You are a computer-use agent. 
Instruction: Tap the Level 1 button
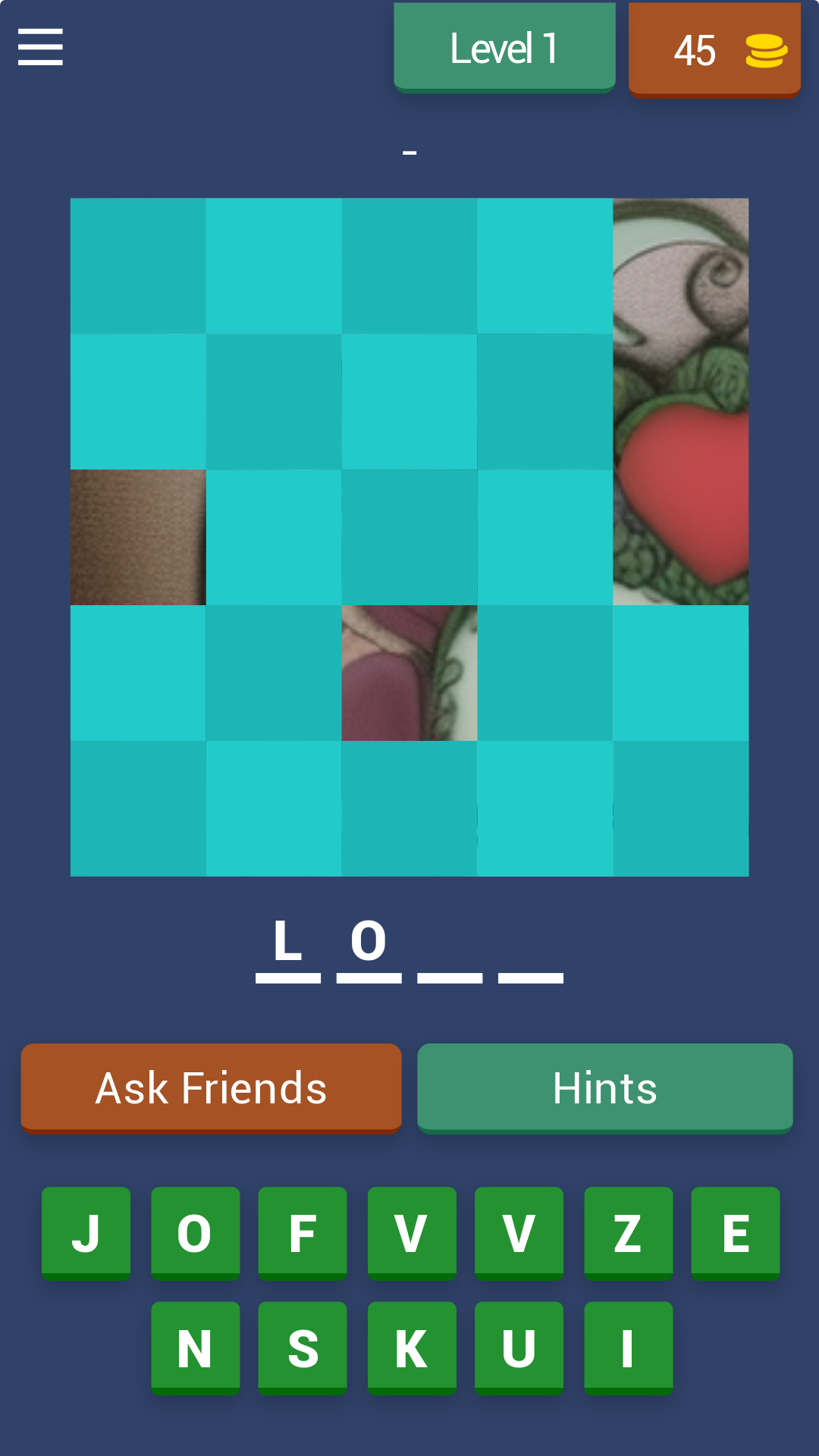pos(504,48)
